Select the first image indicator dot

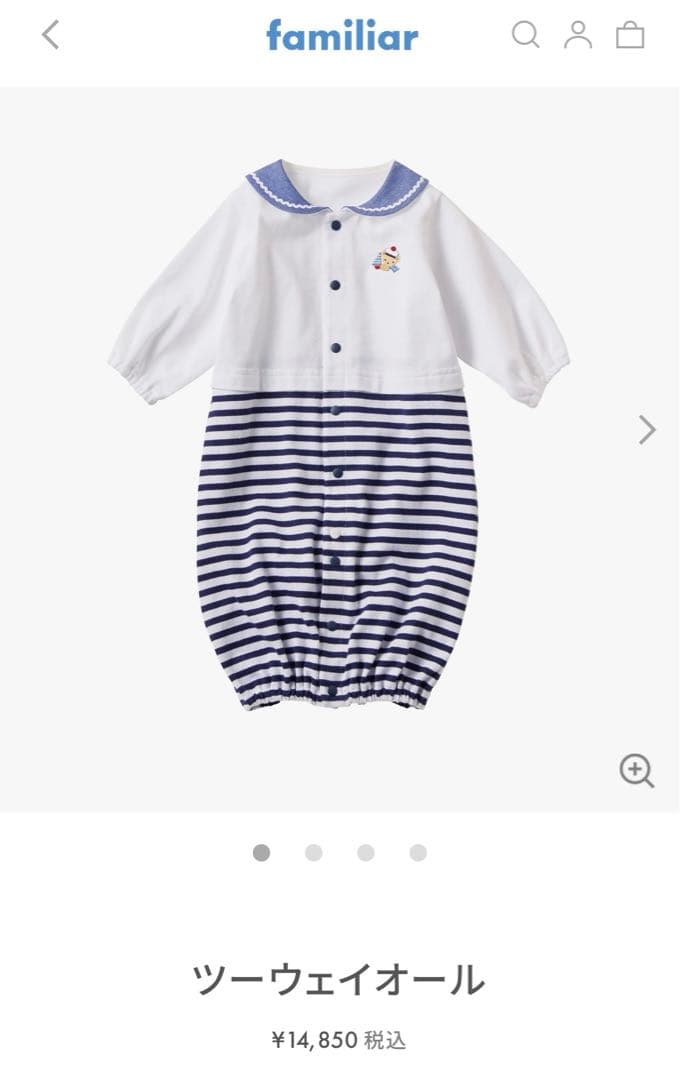click(x=262, y=853)
